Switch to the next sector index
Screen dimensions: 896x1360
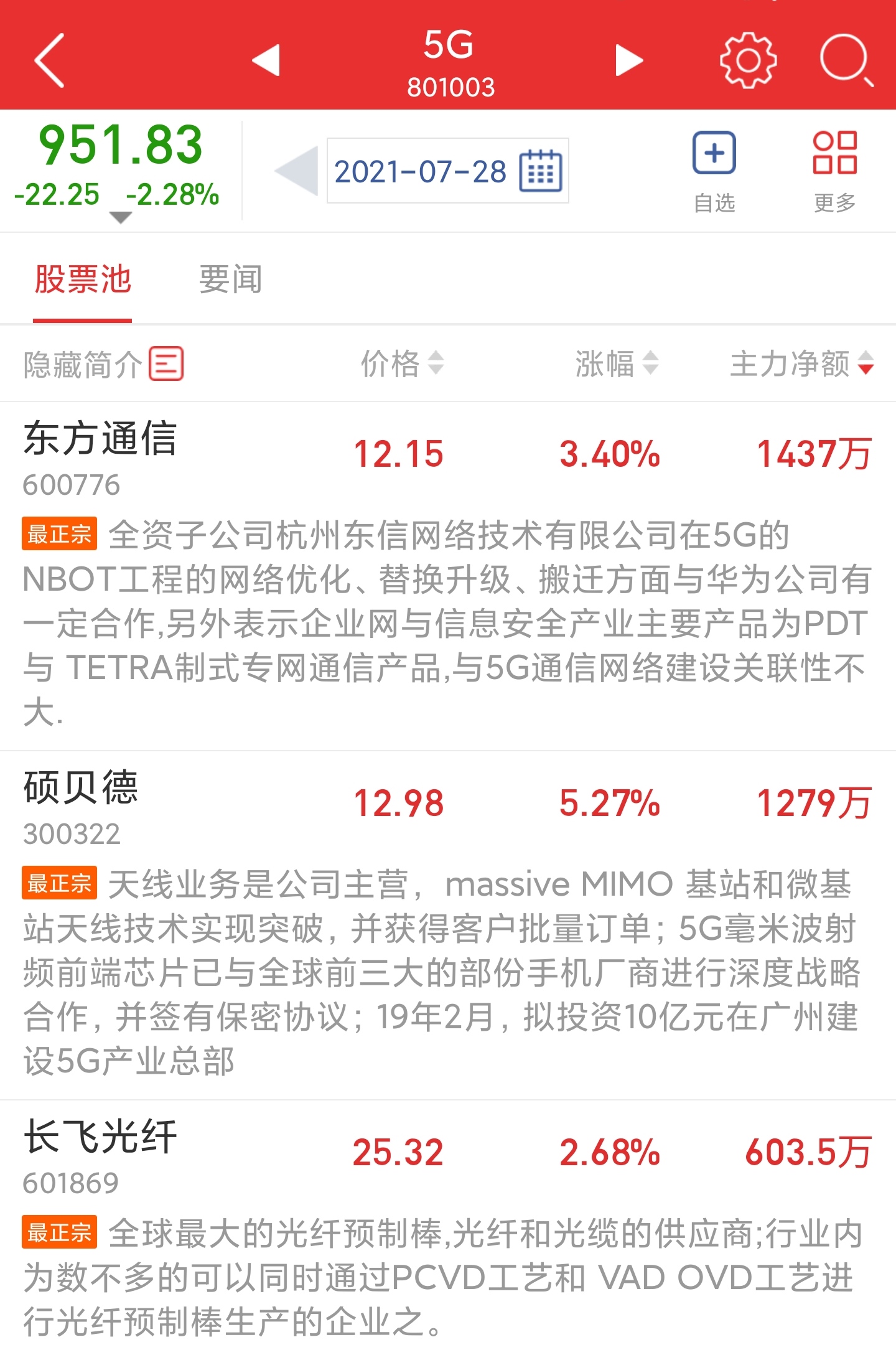click(628, 60)
